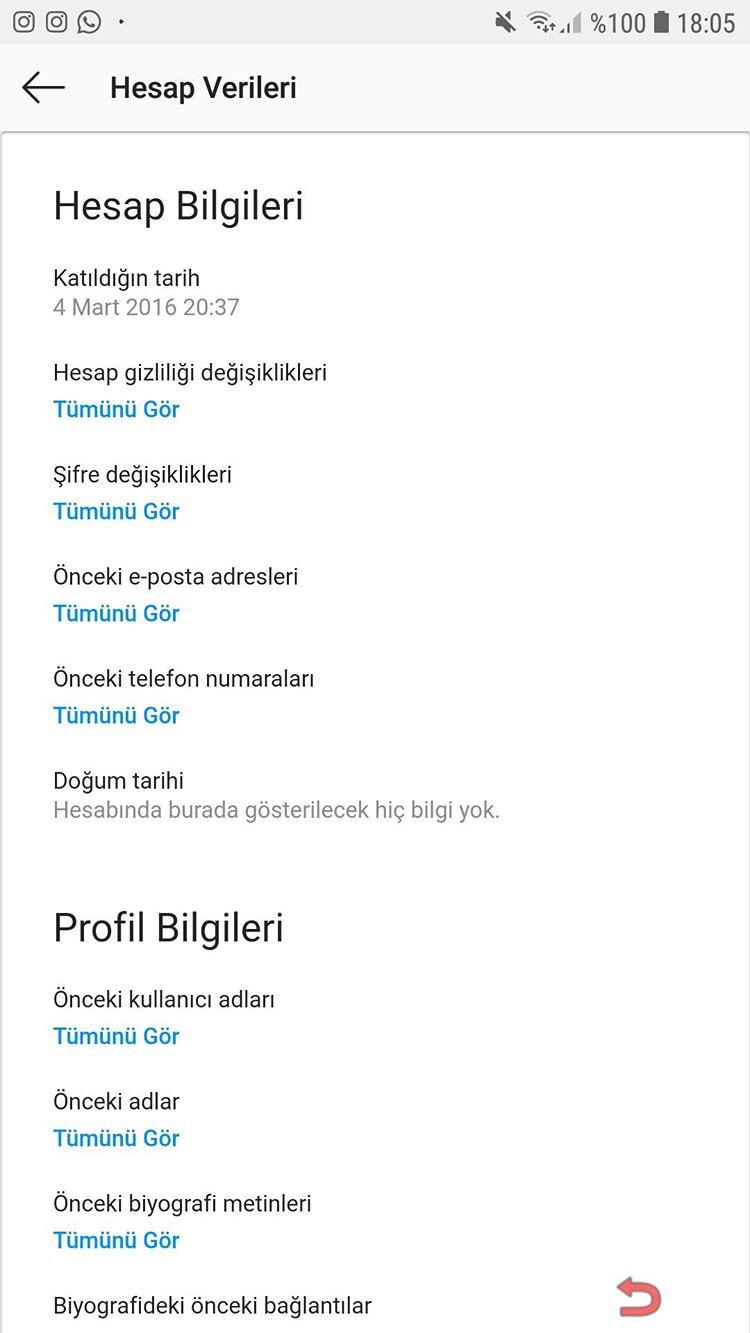See all Önceki e-posta adresleri
Viewport: 750px width, 1333px height.
(116, 613)
